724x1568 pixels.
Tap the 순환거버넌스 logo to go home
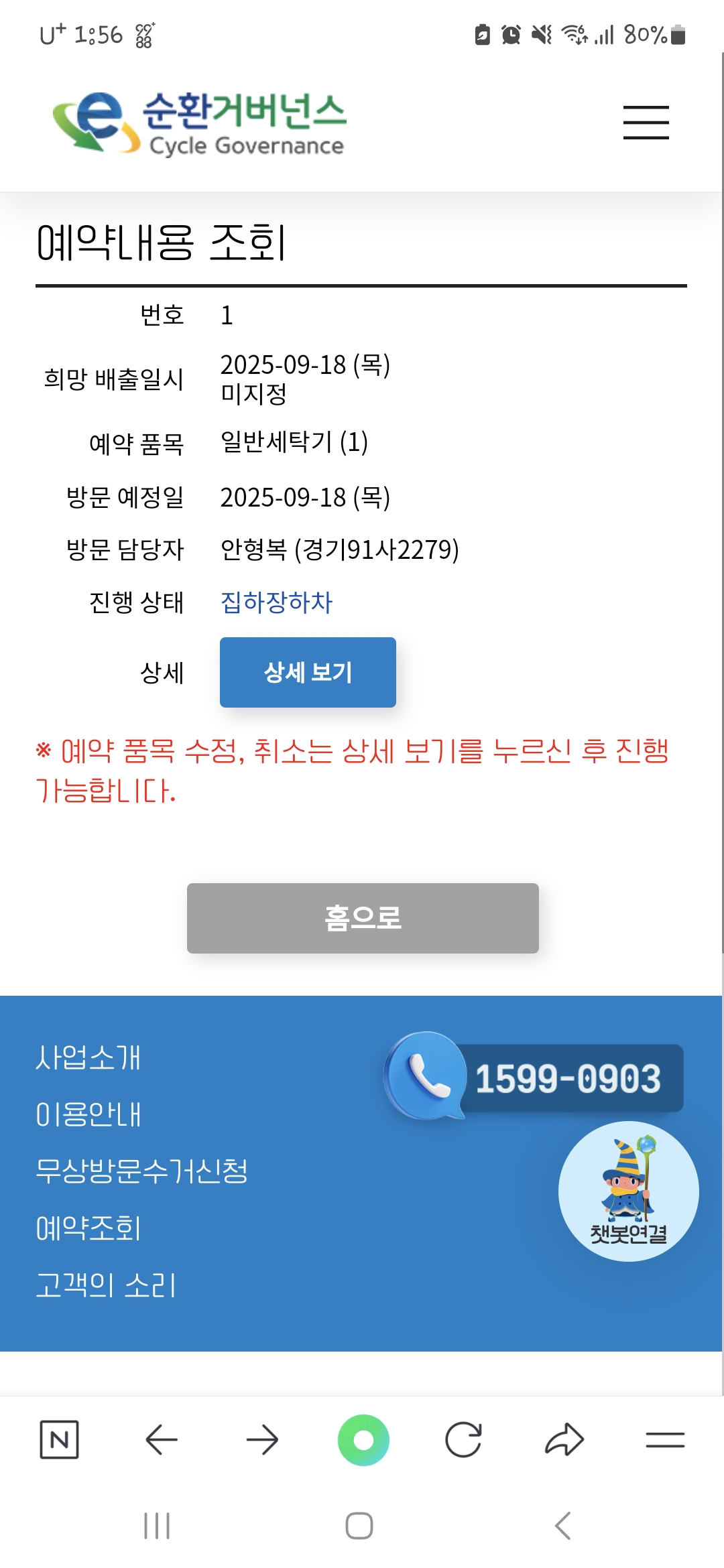coord(200,123)
